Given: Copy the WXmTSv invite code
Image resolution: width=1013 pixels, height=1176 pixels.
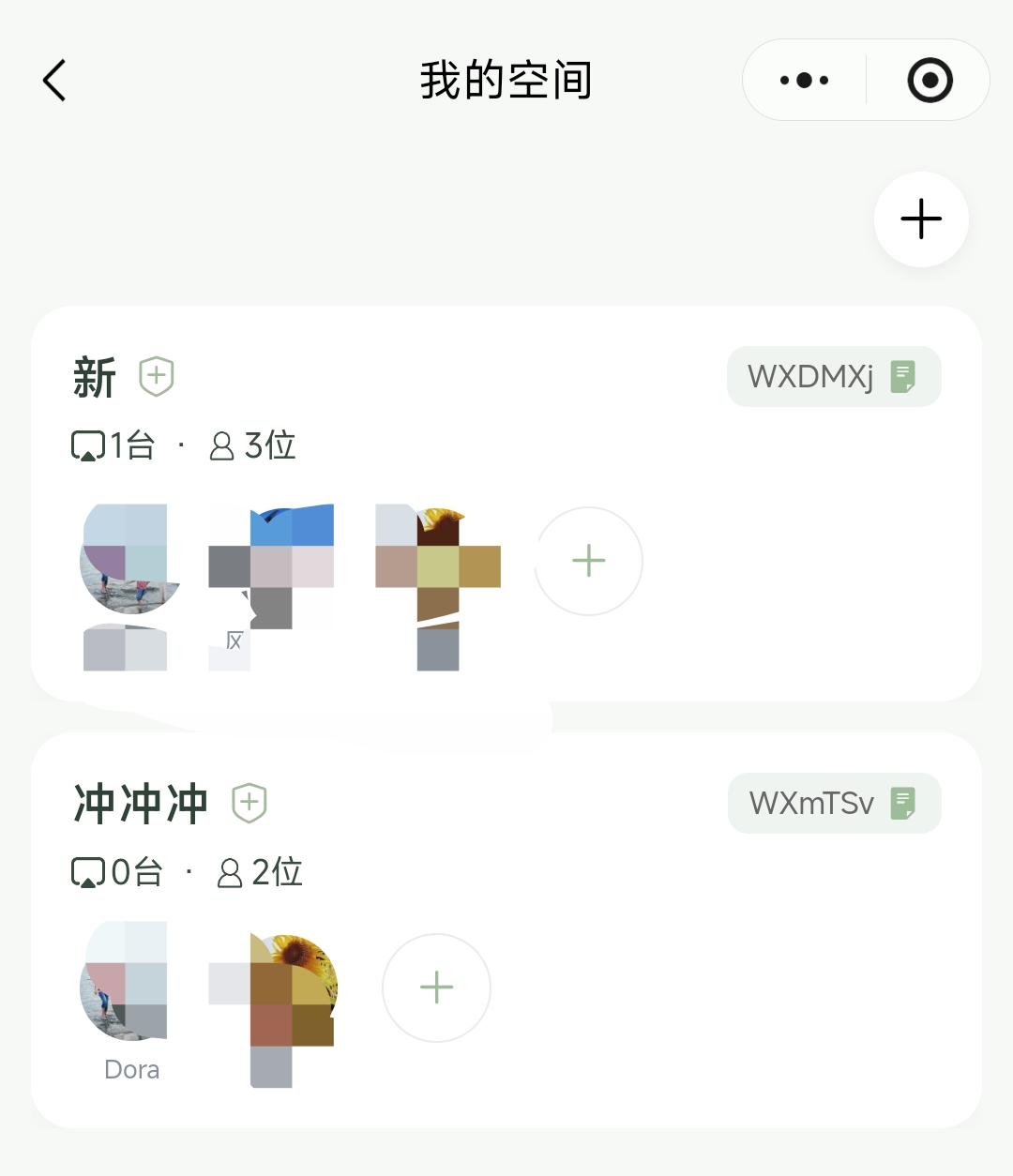Looking at the screenshot, I should point(834,803).
